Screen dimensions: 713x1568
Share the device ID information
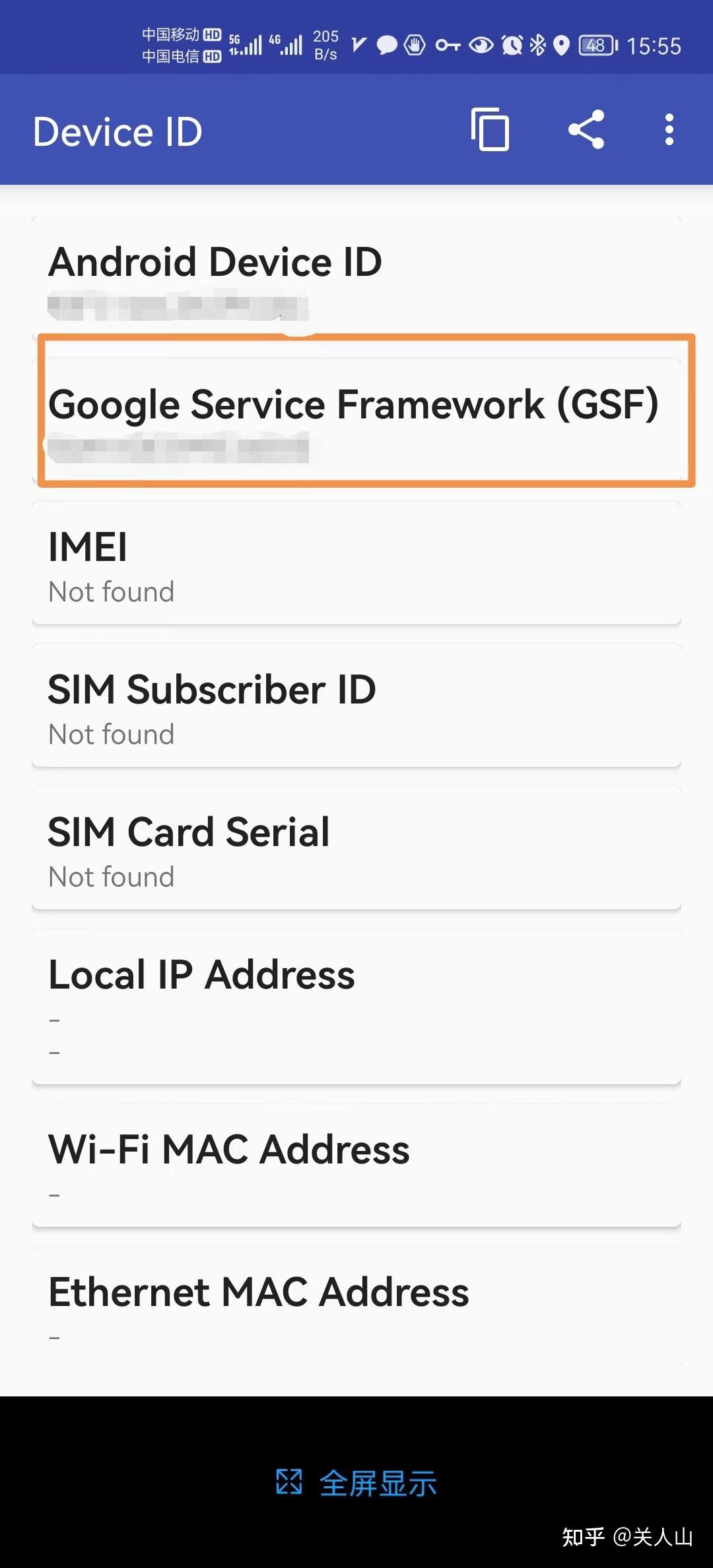(x=586, y=129)
